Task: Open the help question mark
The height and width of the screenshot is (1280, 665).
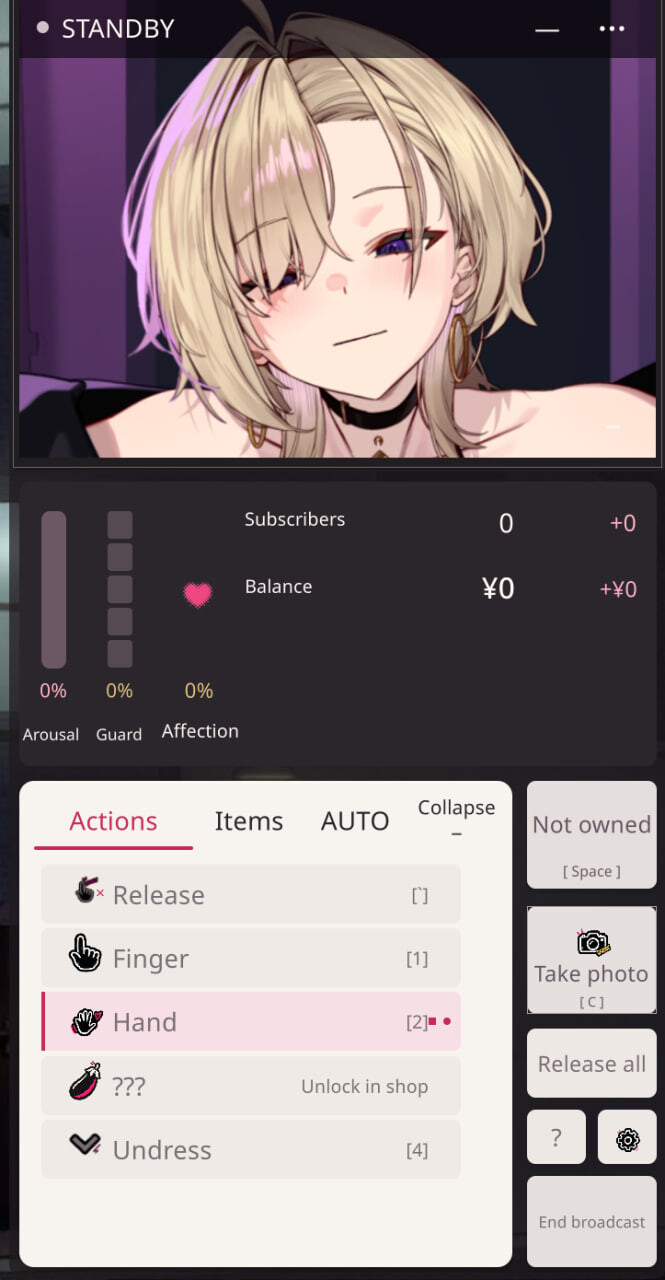Action: (x=556, y=1137)
